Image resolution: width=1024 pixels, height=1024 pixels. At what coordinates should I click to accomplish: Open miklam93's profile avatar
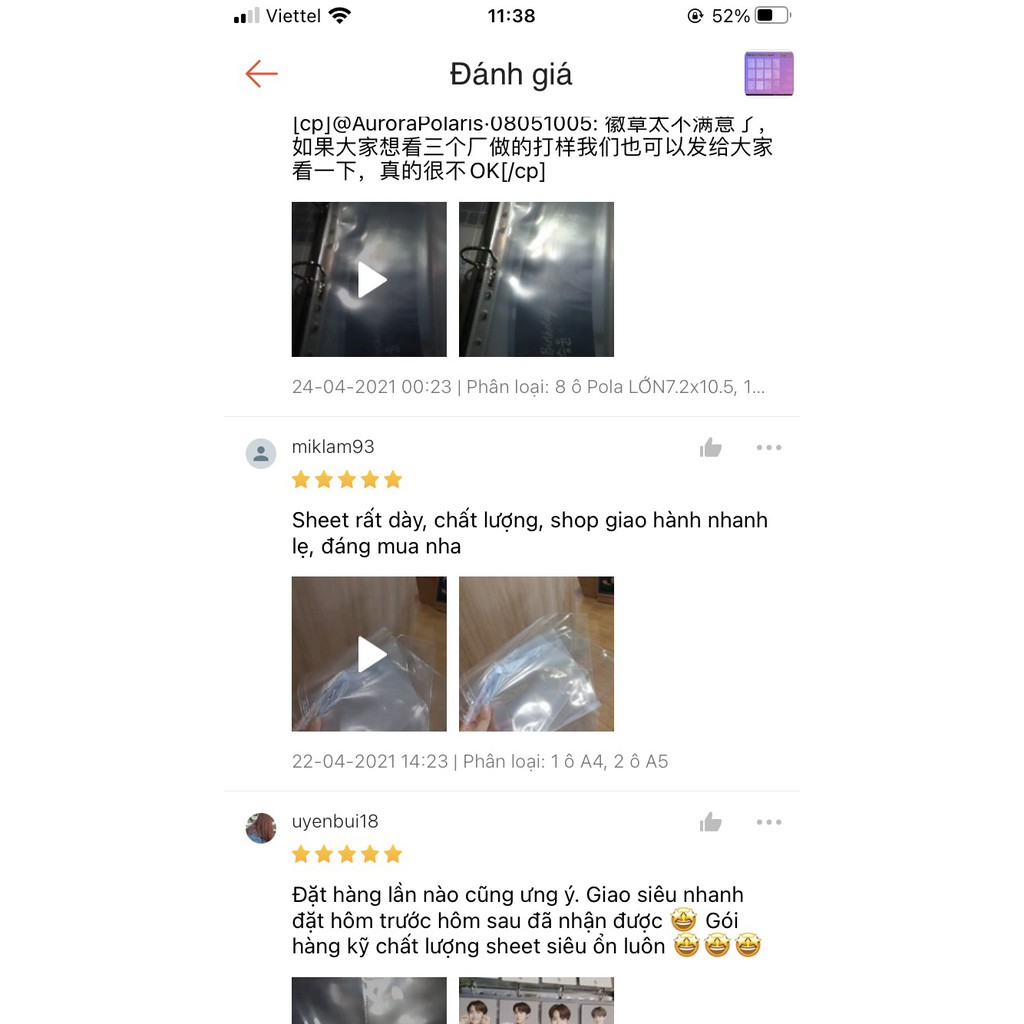point(261,453)
